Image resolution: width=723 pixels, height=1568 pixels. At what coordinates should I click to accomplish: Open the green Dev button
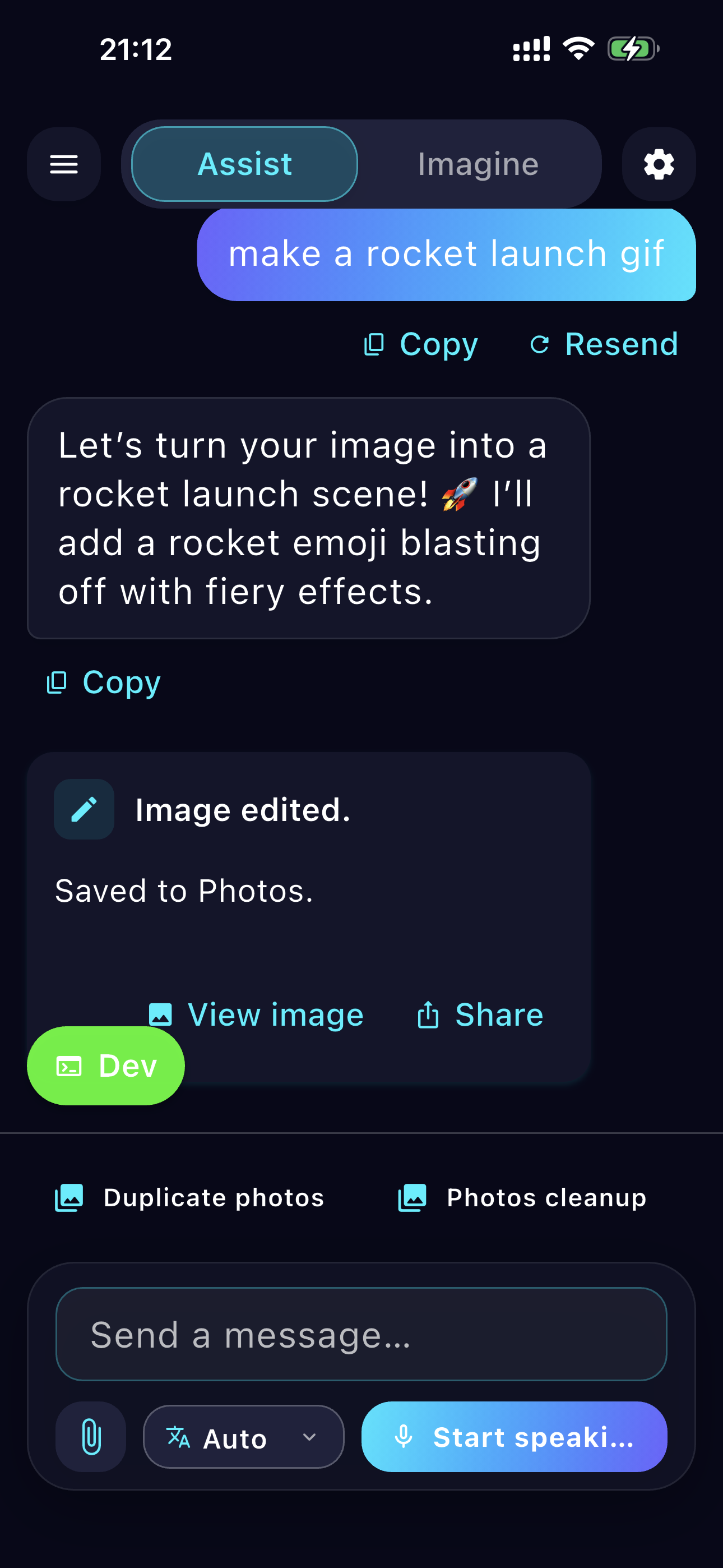click(x=106, y=1066)
